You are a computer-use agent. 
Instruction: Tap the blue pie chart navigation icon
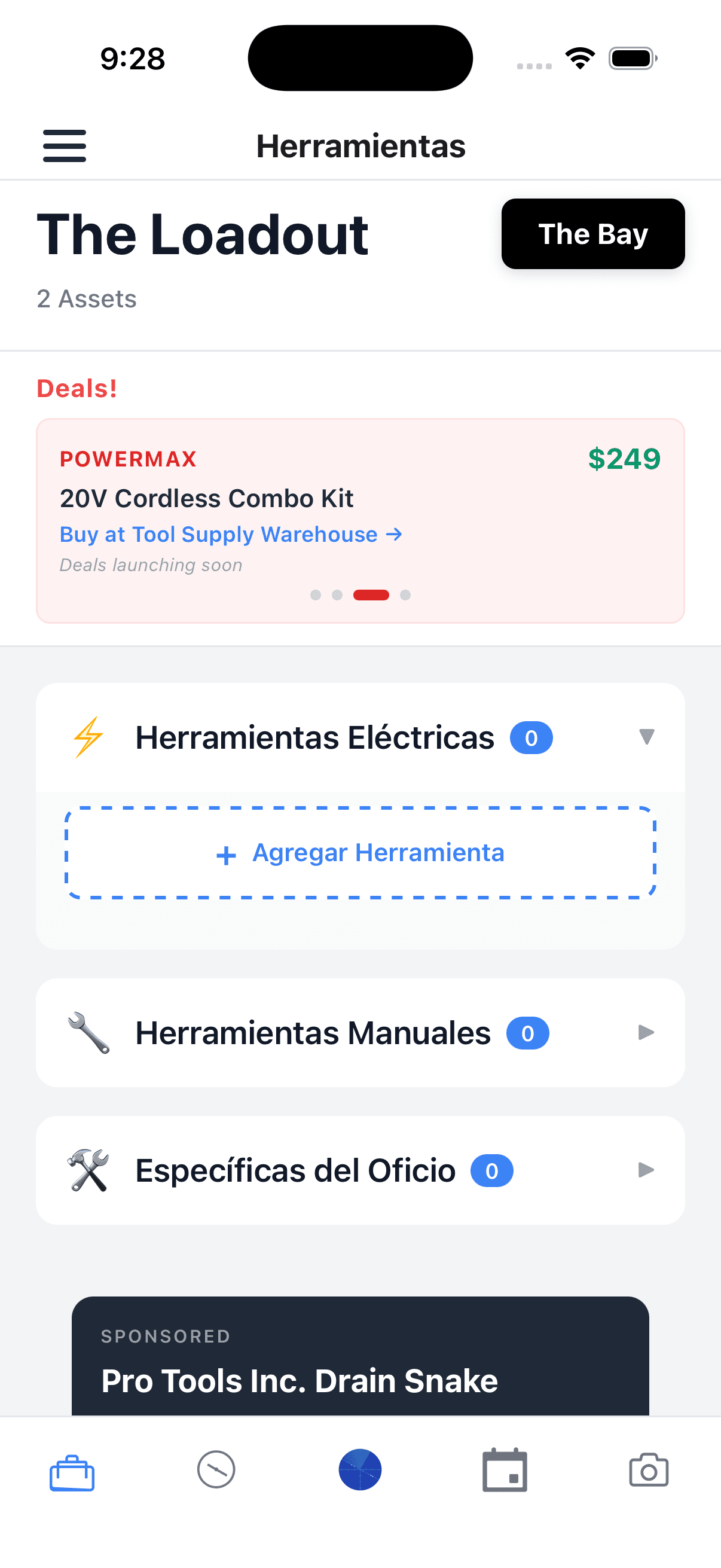click(360, 1469)
